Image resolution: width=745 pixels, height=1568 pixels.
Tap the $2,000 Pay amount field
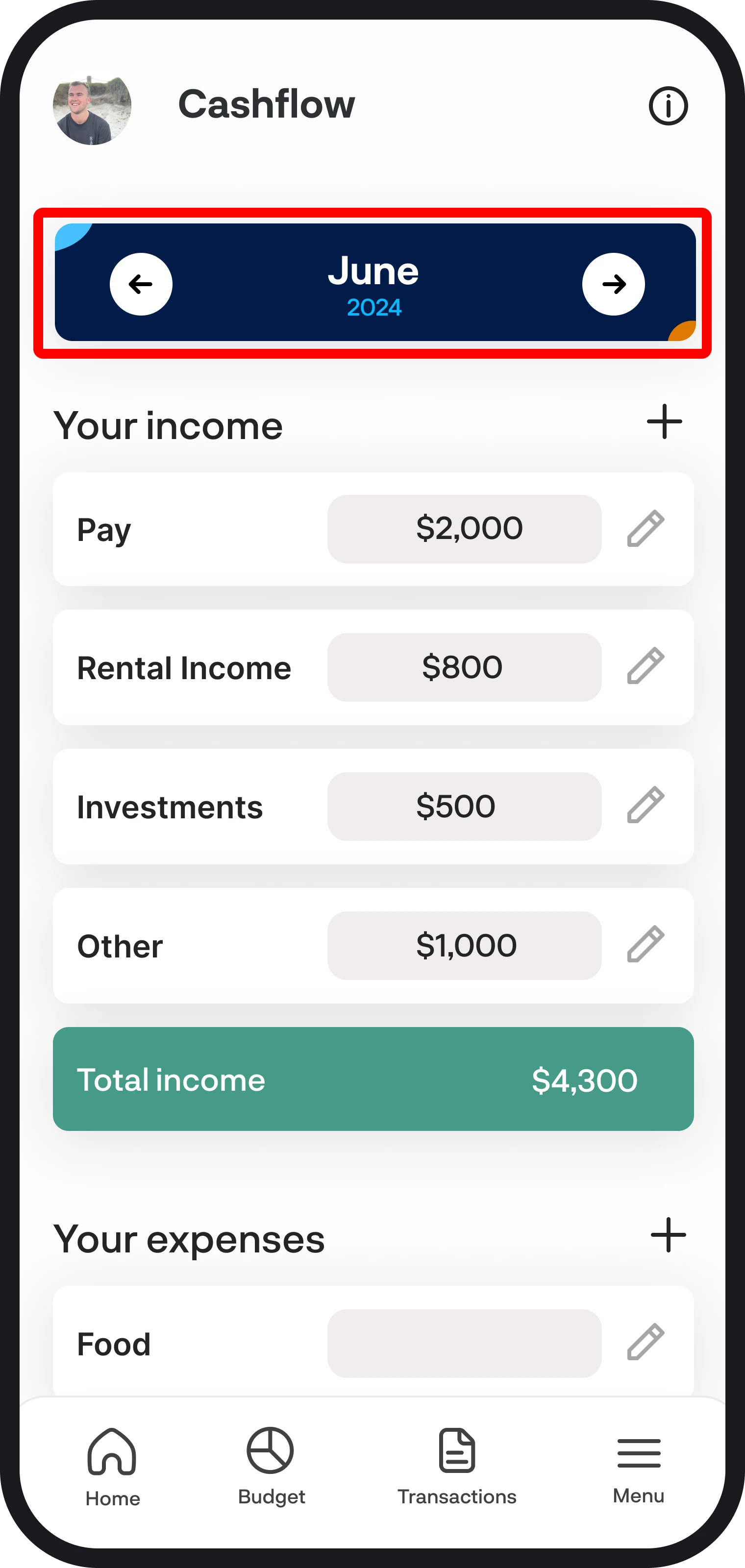(x=465, y=529)
